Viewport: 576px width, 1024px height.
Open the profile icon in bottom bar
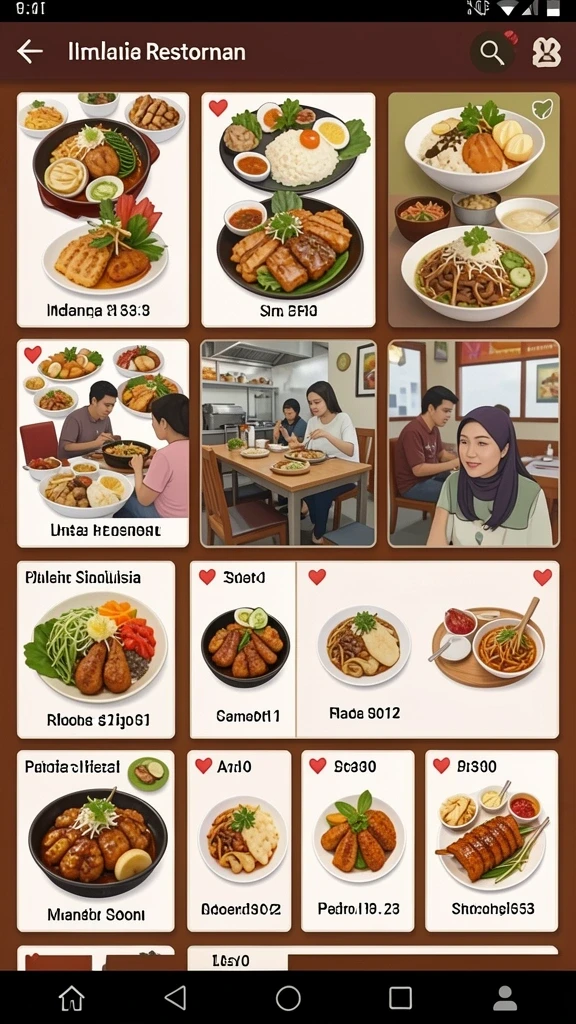point(504,998)
